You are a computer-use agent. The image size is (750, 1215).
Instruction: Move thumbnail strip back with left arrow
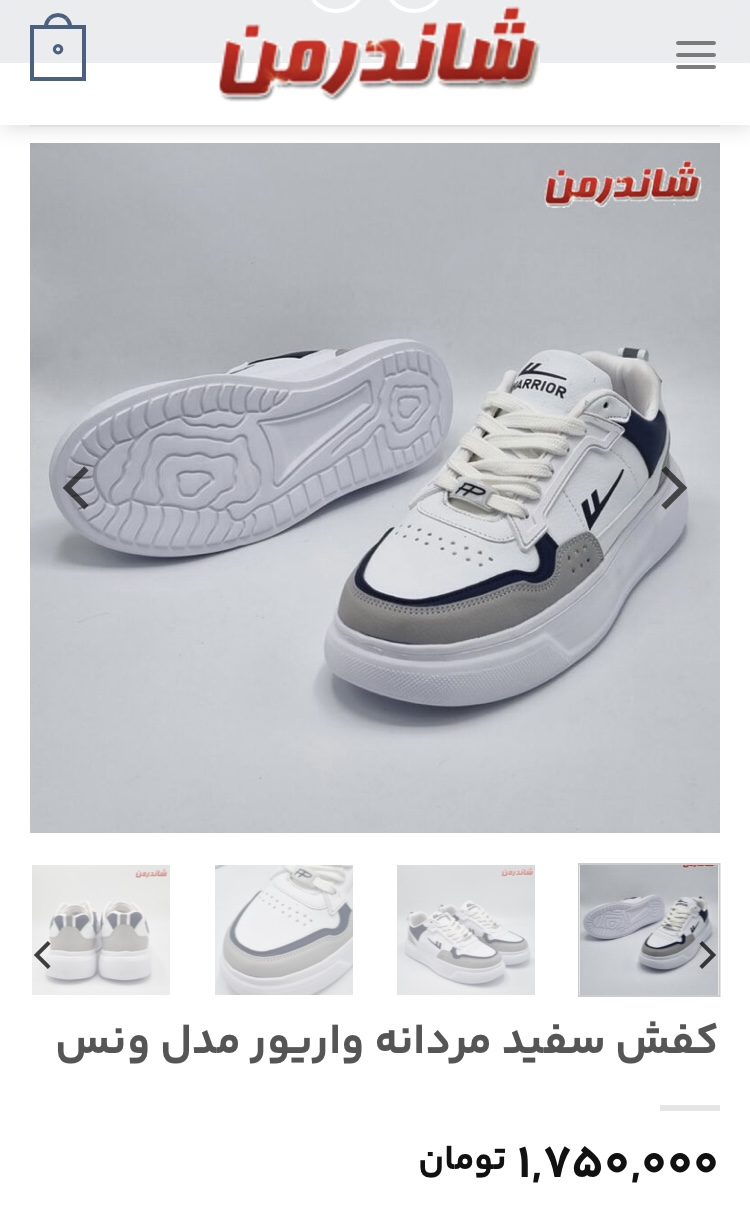tap(42, 955)
